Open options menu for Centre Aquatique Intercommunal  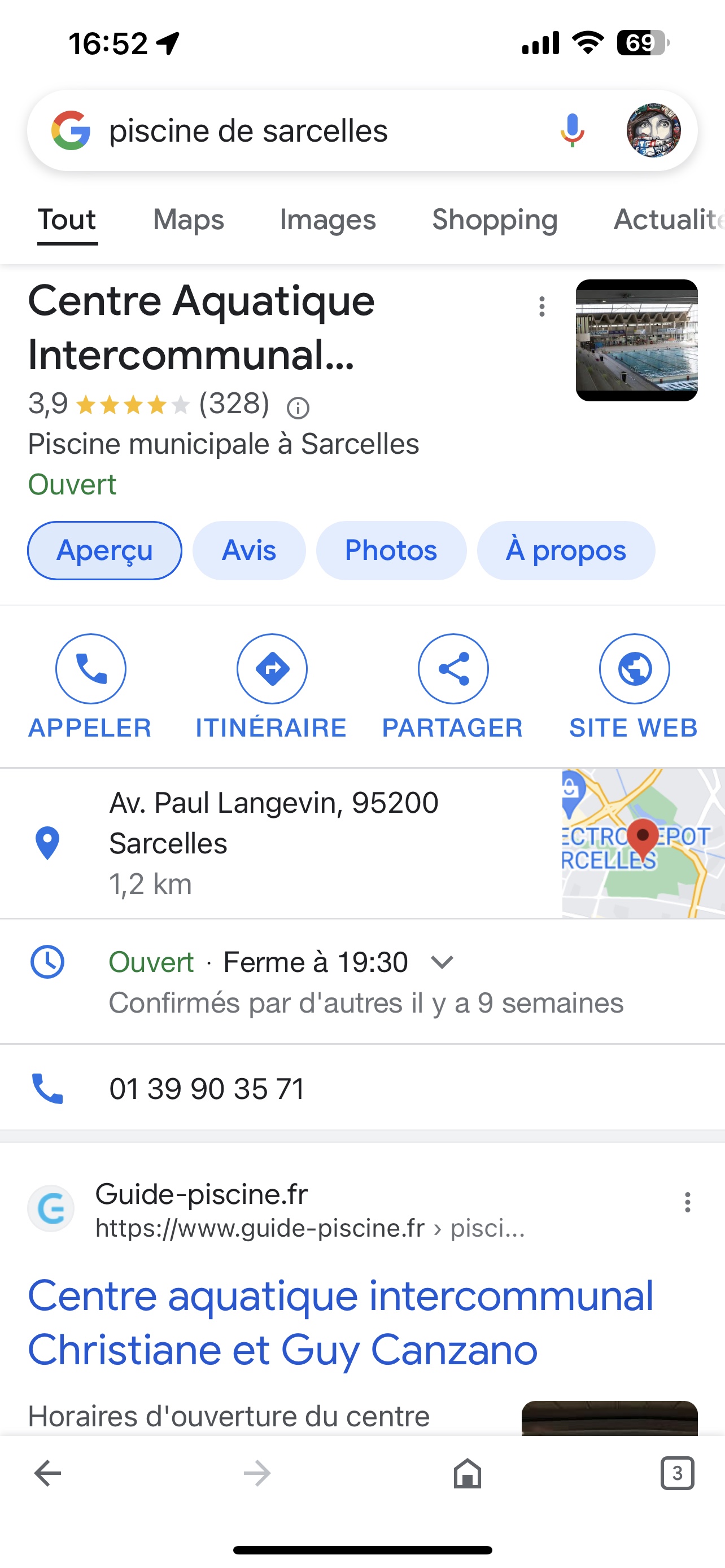[x=541, y=307]
